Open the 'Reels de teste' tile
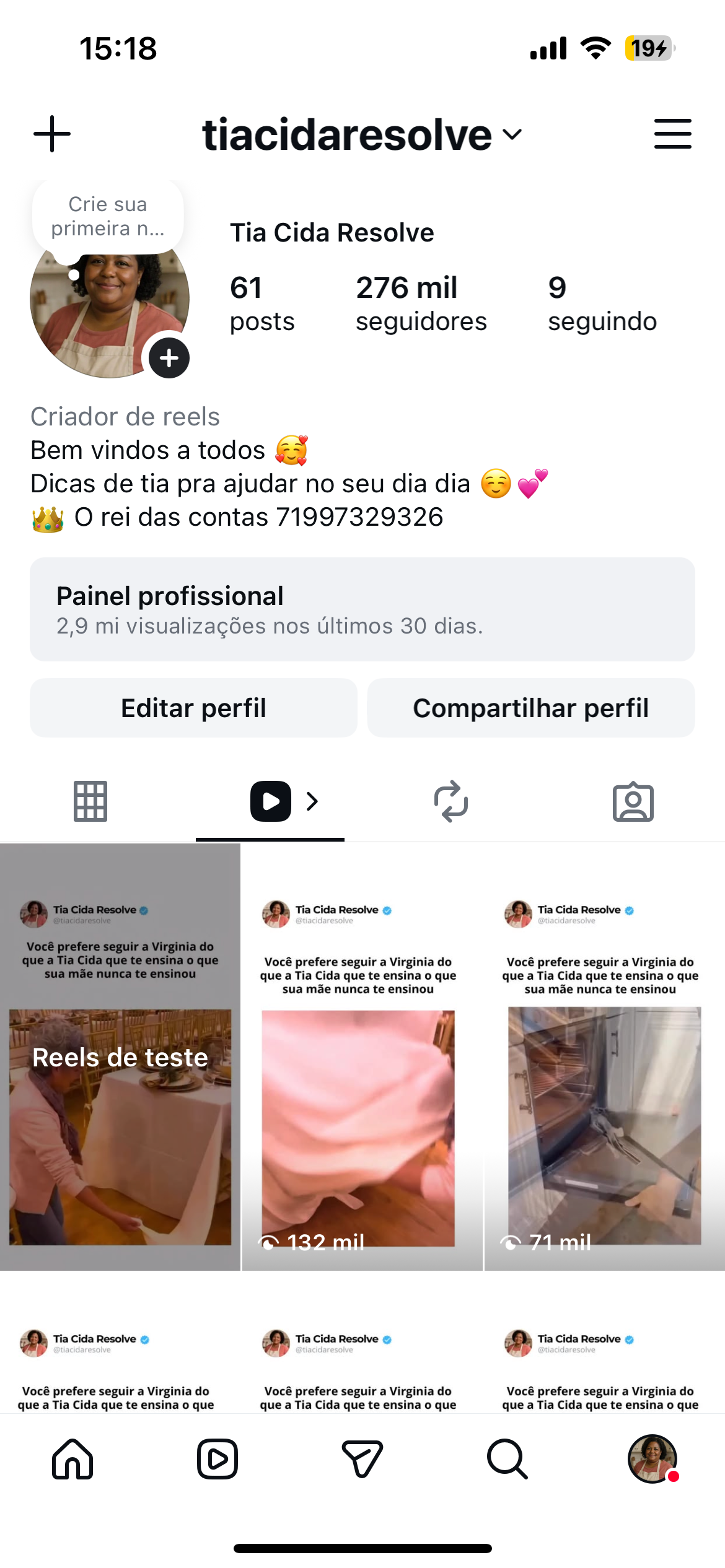The height and width of the screenshot is (1568, 725). coord(120,1056)
